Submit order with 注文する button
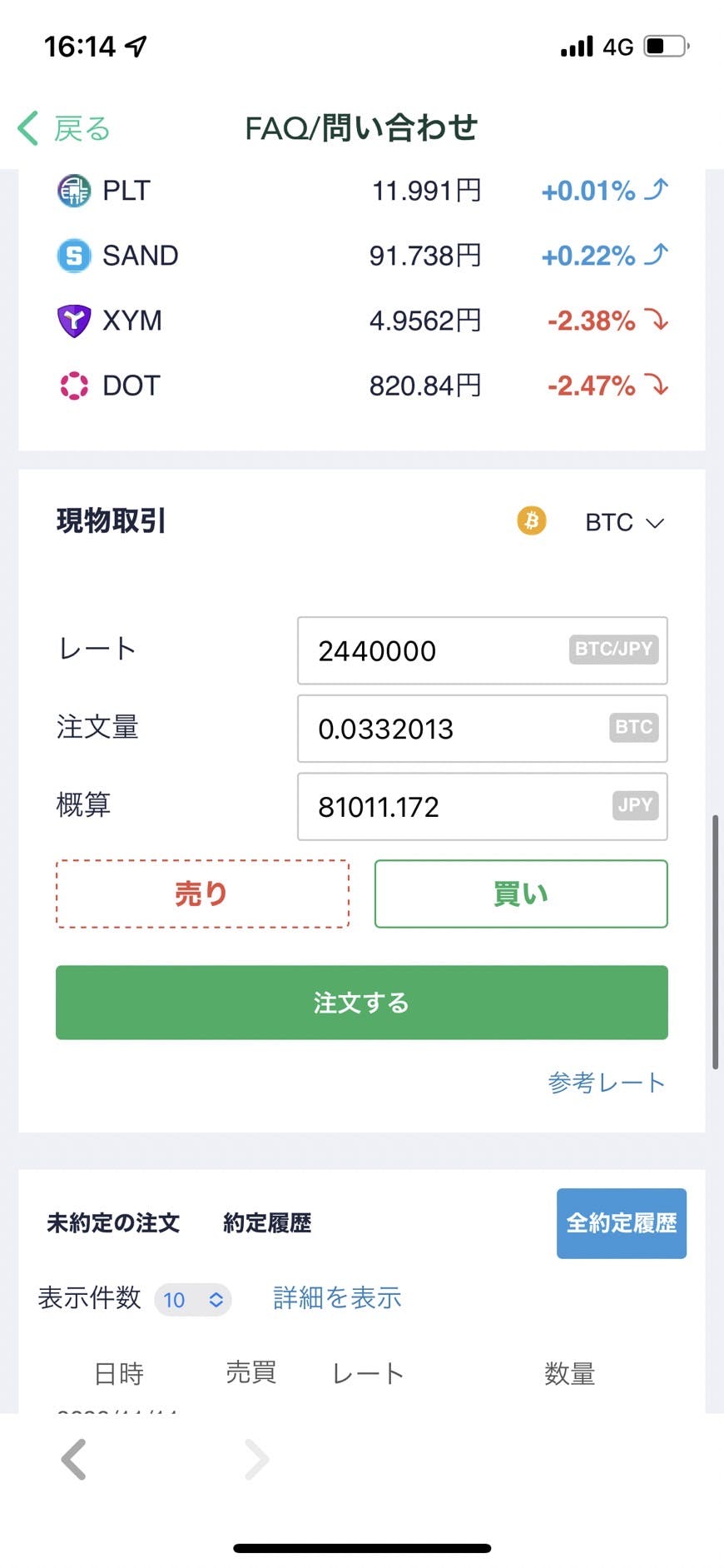Viewport: 724px width, 1568px height. [362, 1003]
